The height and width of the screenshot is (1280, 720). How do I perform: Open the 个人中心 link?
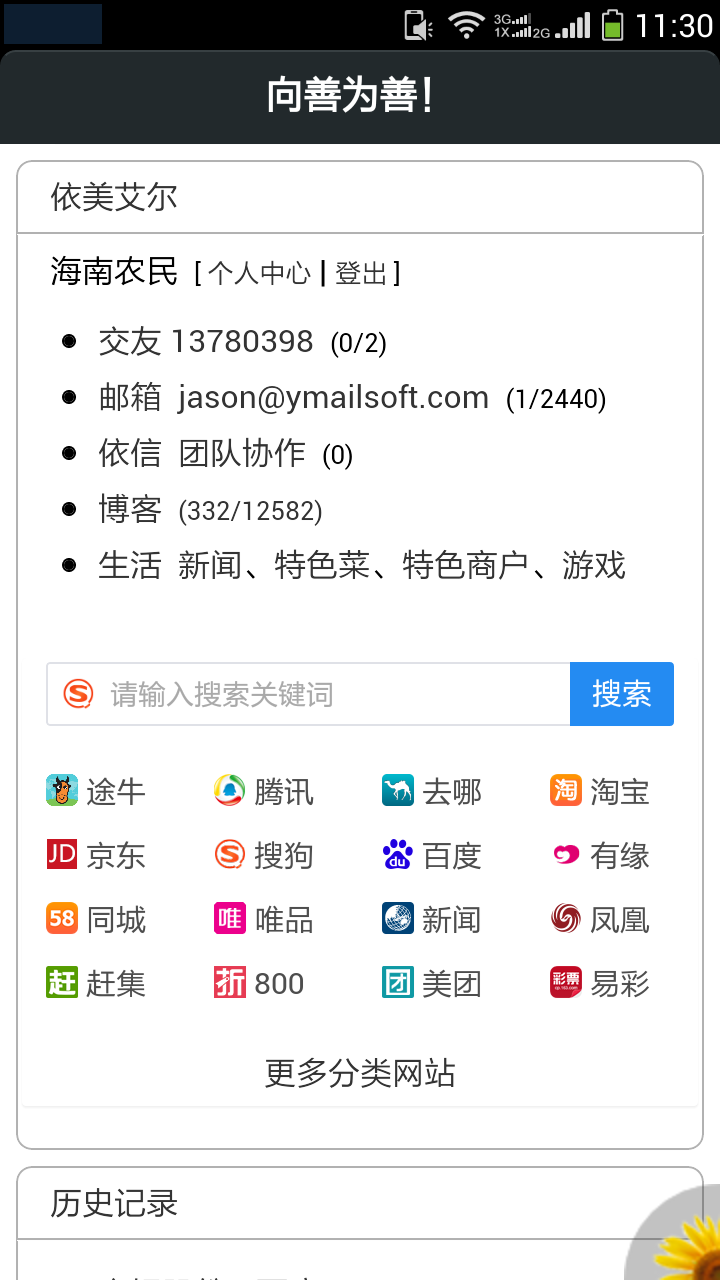click(259, 274)
